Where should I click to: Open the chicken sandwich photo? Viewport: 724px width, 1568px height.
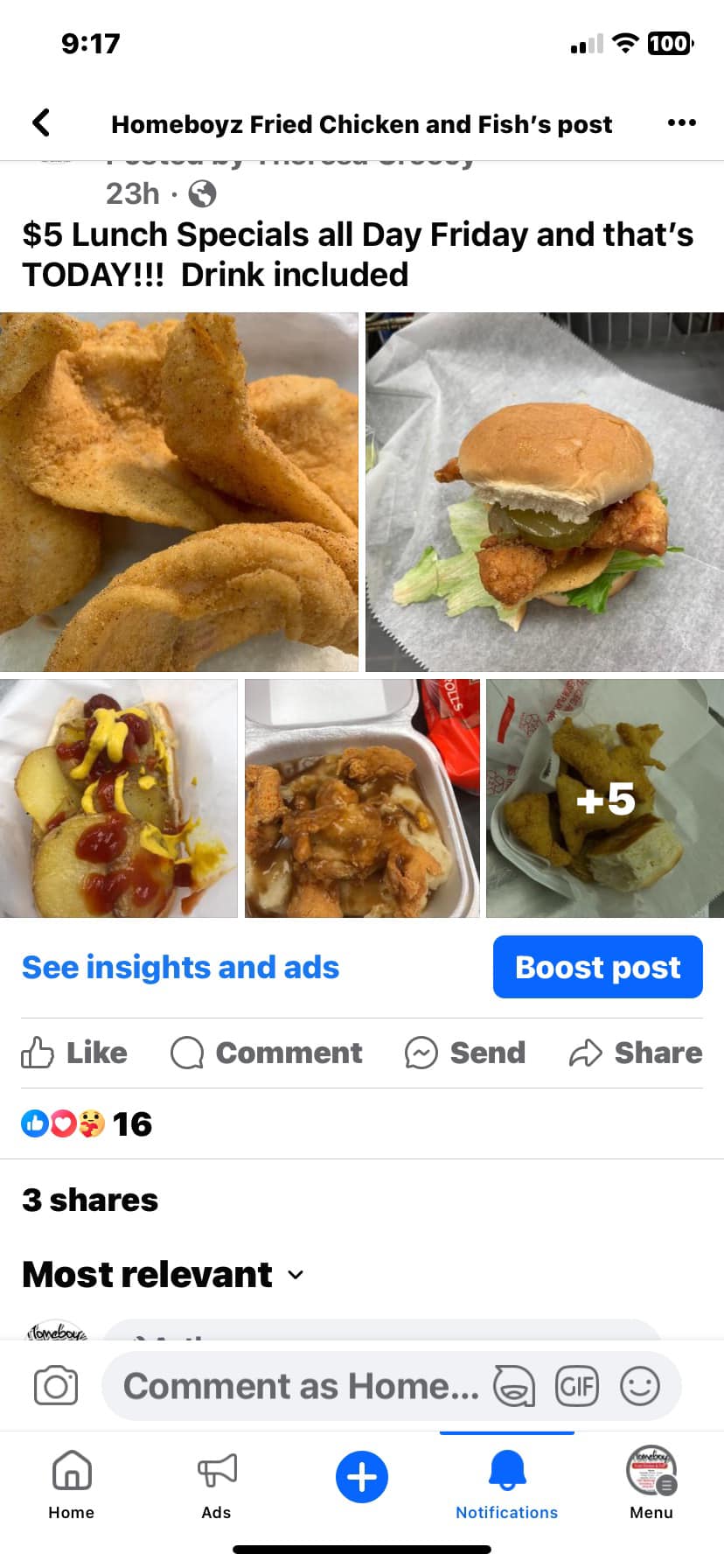click(544, 492)
